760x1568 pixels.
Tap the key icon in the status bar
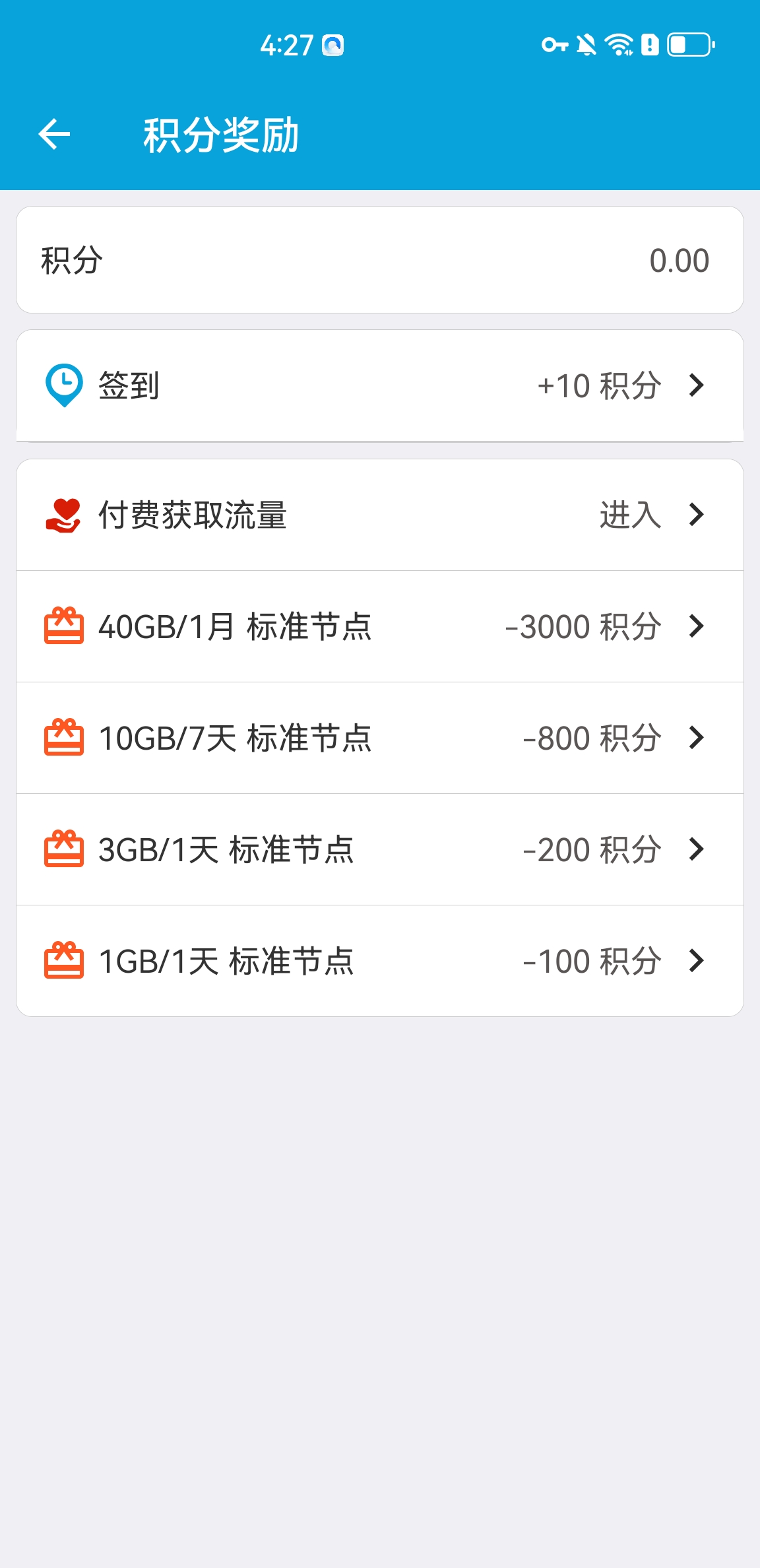point(554,45)
